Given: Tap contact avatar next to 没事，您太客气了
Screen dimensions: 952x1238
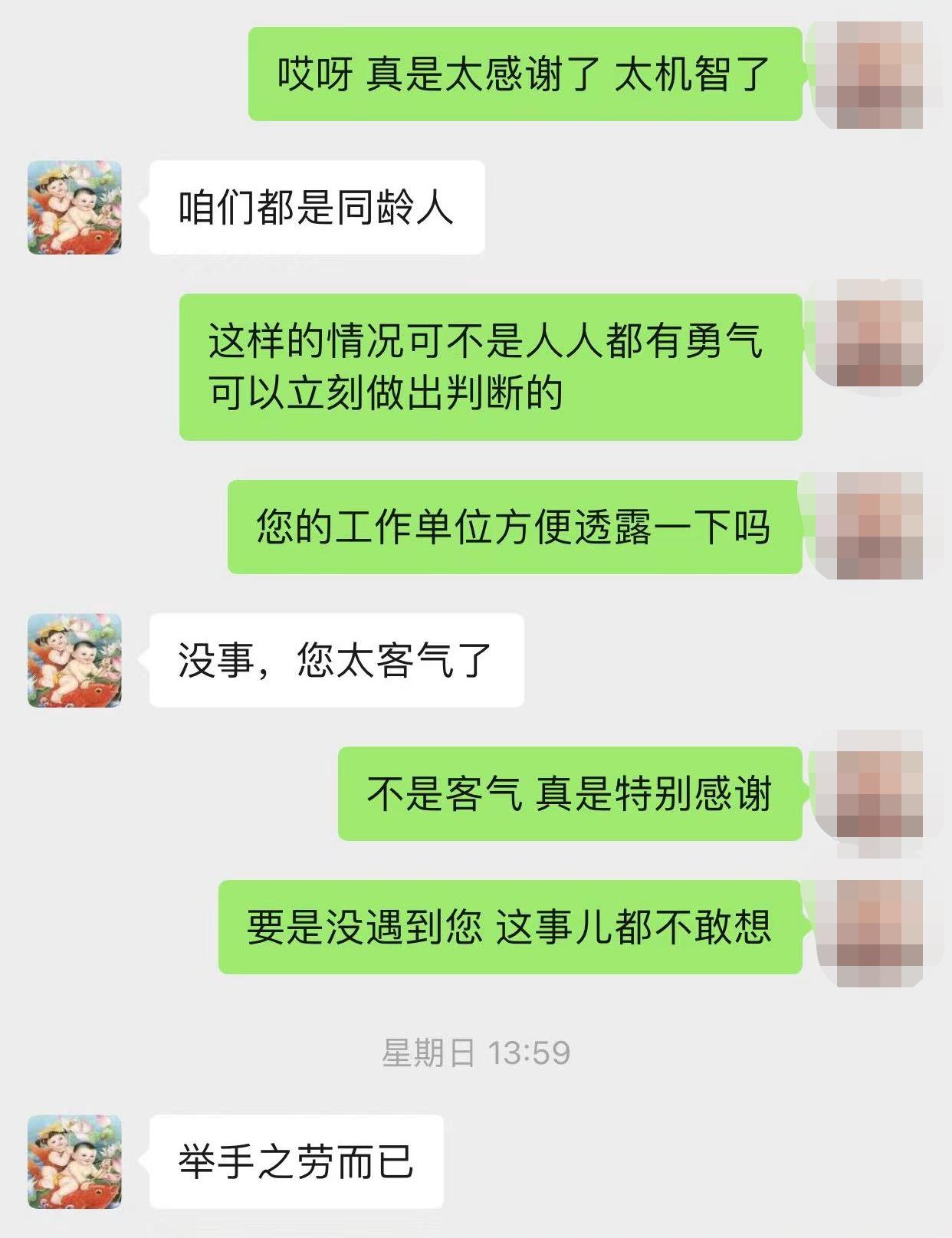Looking at the screenshot, I should (x=74, y=660).
